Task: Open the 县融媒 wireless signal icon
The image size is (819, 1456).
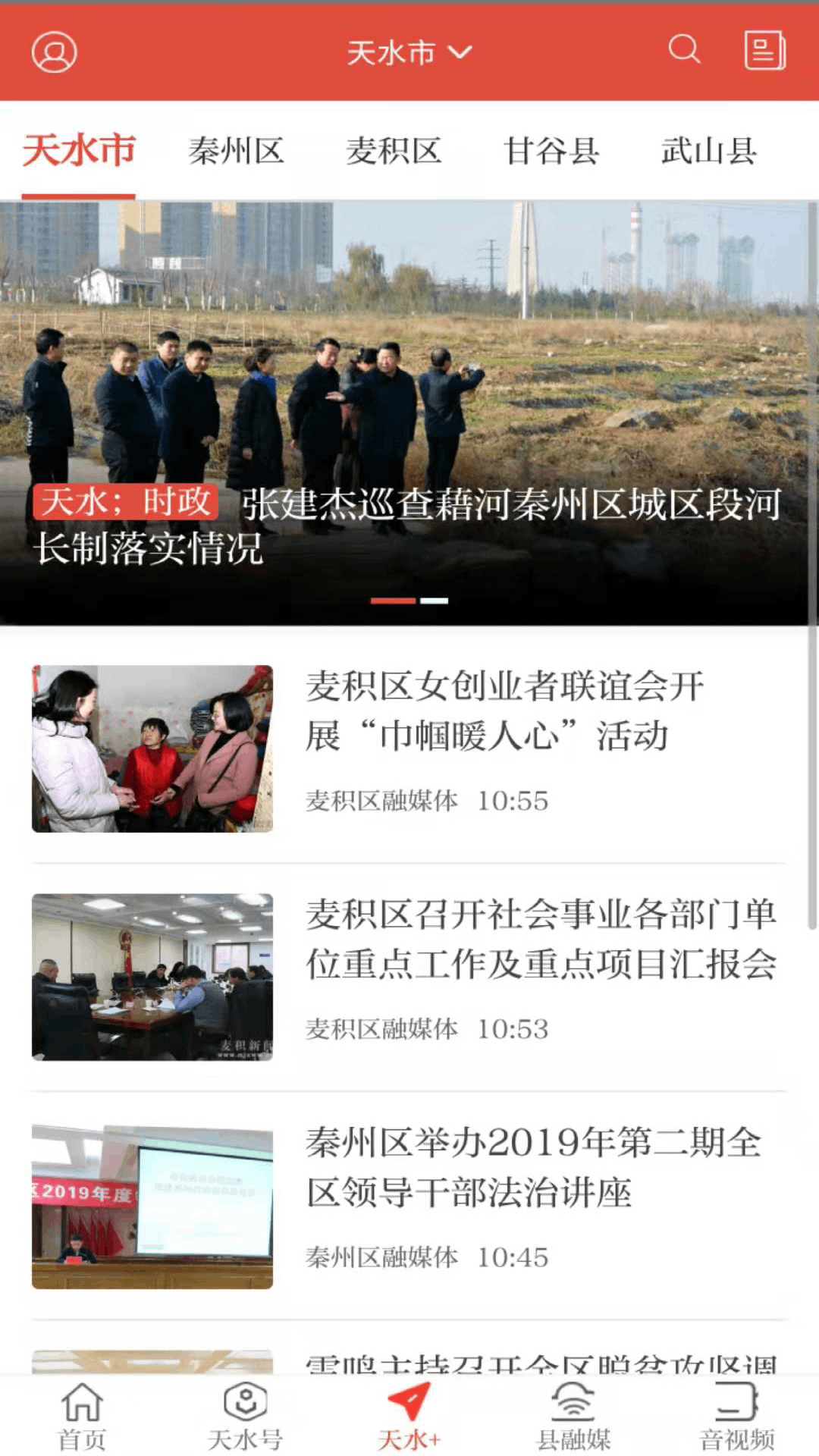Action: (x=573, y=1407)
